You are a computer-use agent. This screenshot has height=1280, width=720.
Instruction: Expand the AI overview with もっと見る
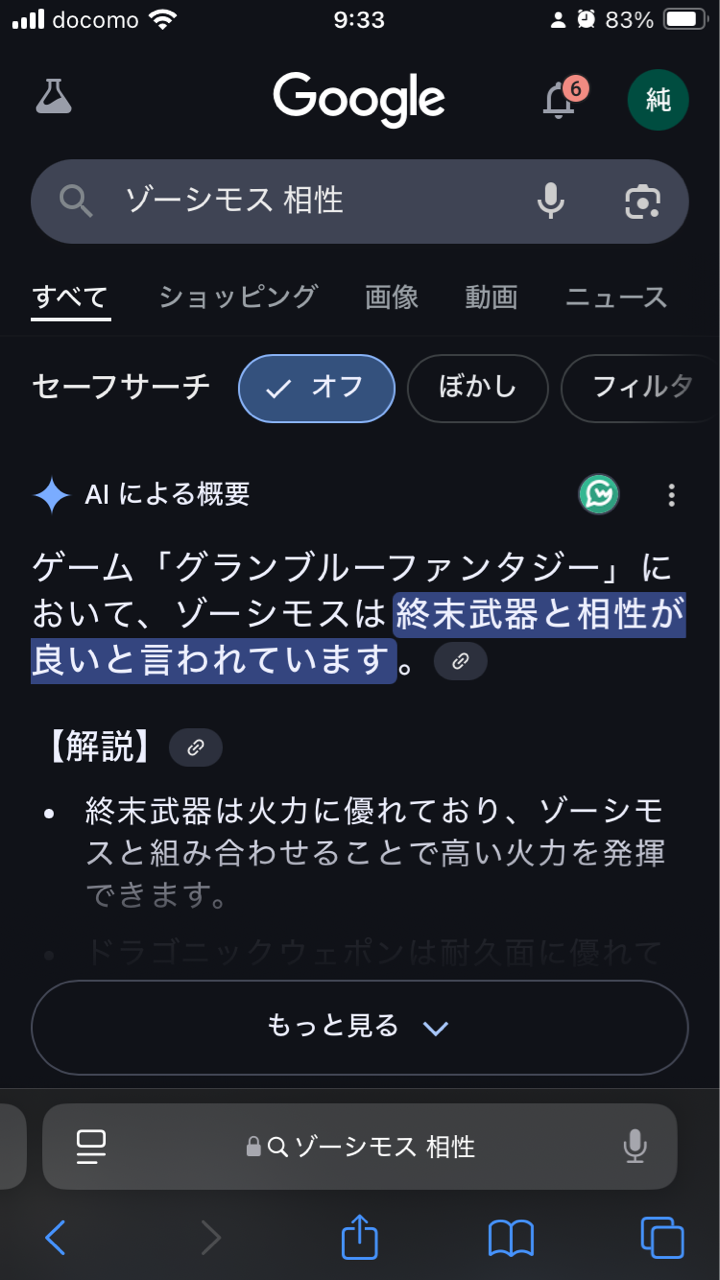click(x=359, y=1027)
